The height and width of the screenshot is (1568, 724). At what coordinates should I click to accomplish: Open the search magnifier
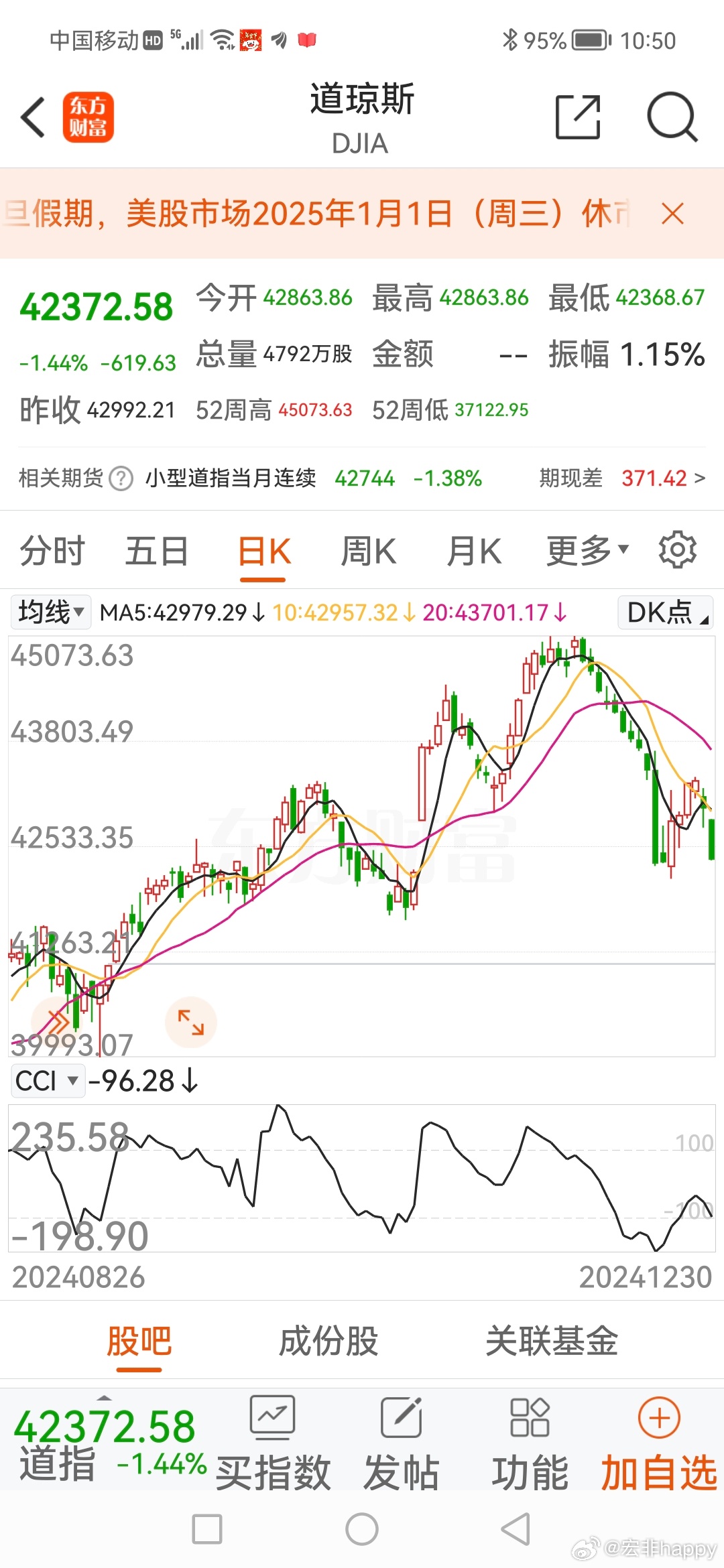coord(672,117)
